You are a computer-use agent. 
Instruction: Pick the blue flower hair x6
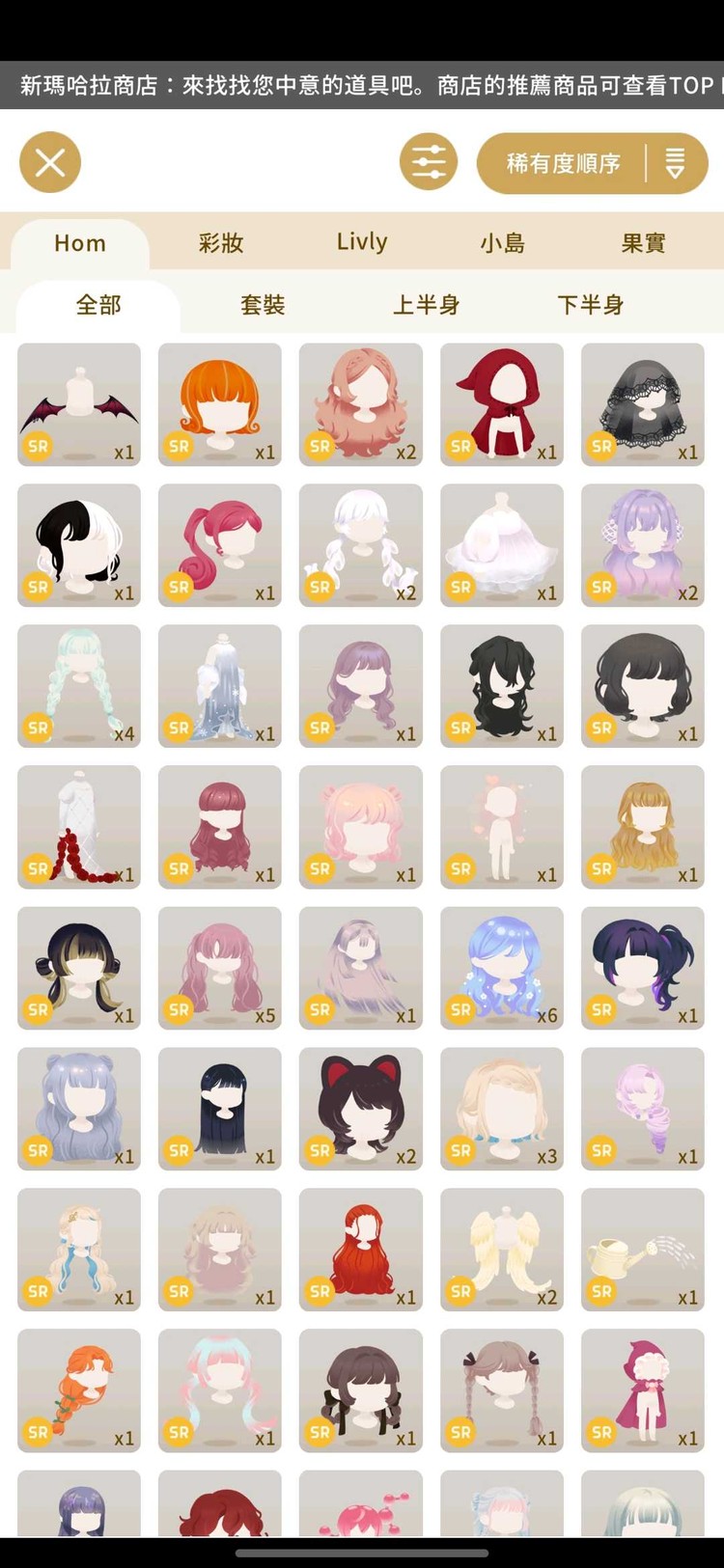point(502,968)
